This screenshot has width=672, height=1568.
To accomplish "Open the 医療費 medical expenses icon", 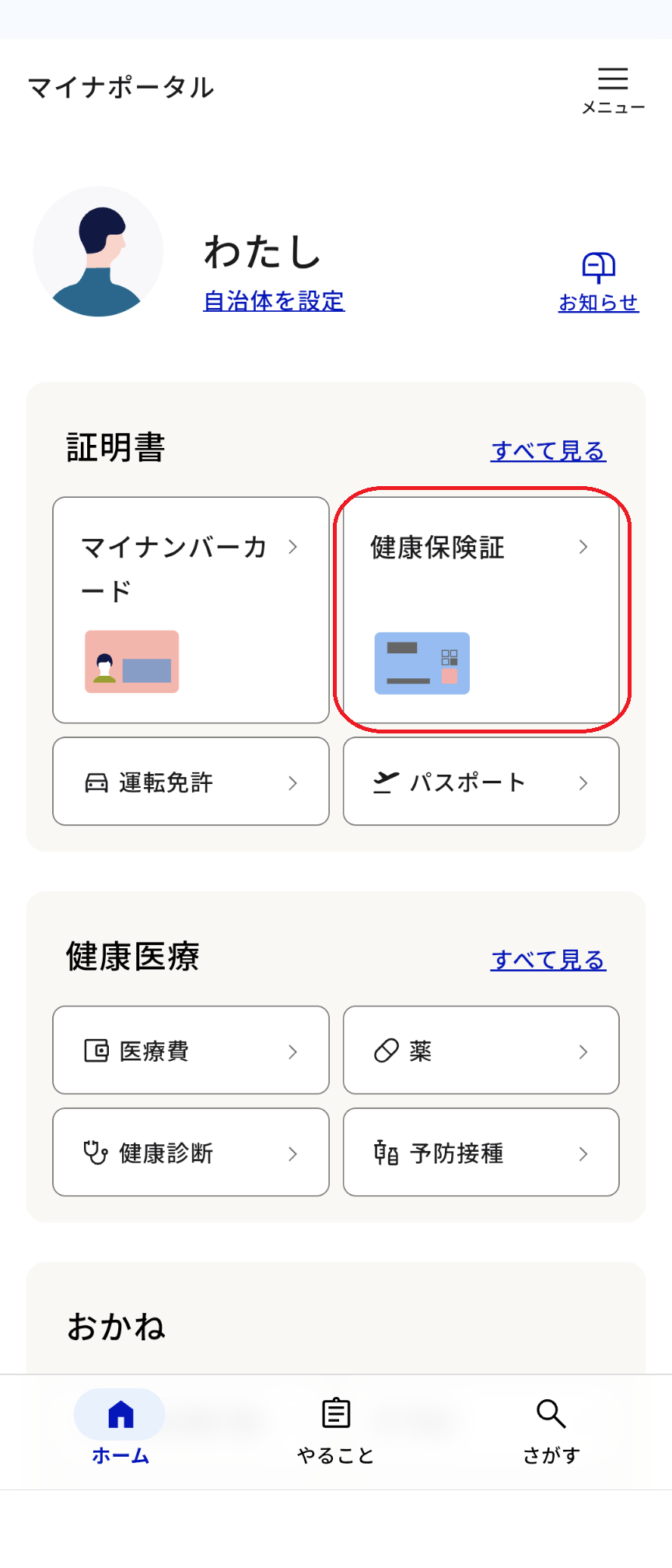I will tap(96, 1050).
